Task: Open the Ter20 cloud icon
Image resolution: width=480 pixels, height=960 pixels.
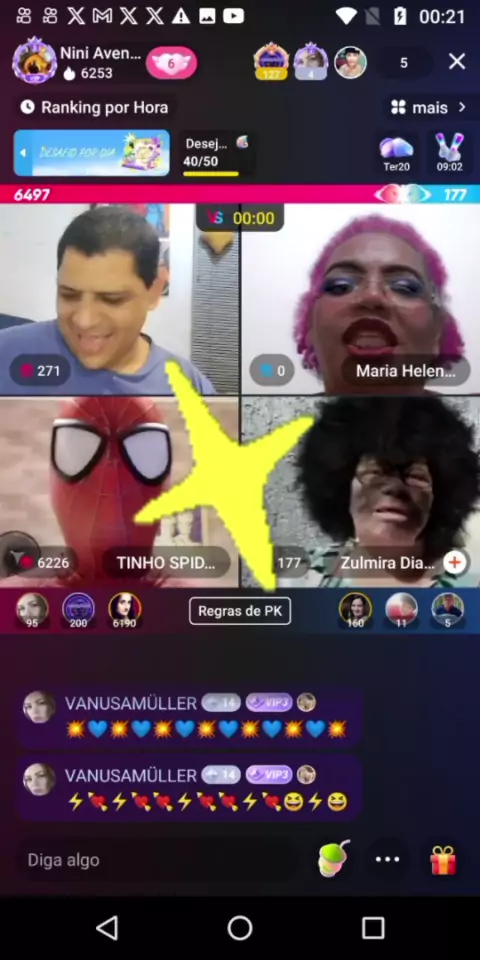Action: [x=396, y=153]
